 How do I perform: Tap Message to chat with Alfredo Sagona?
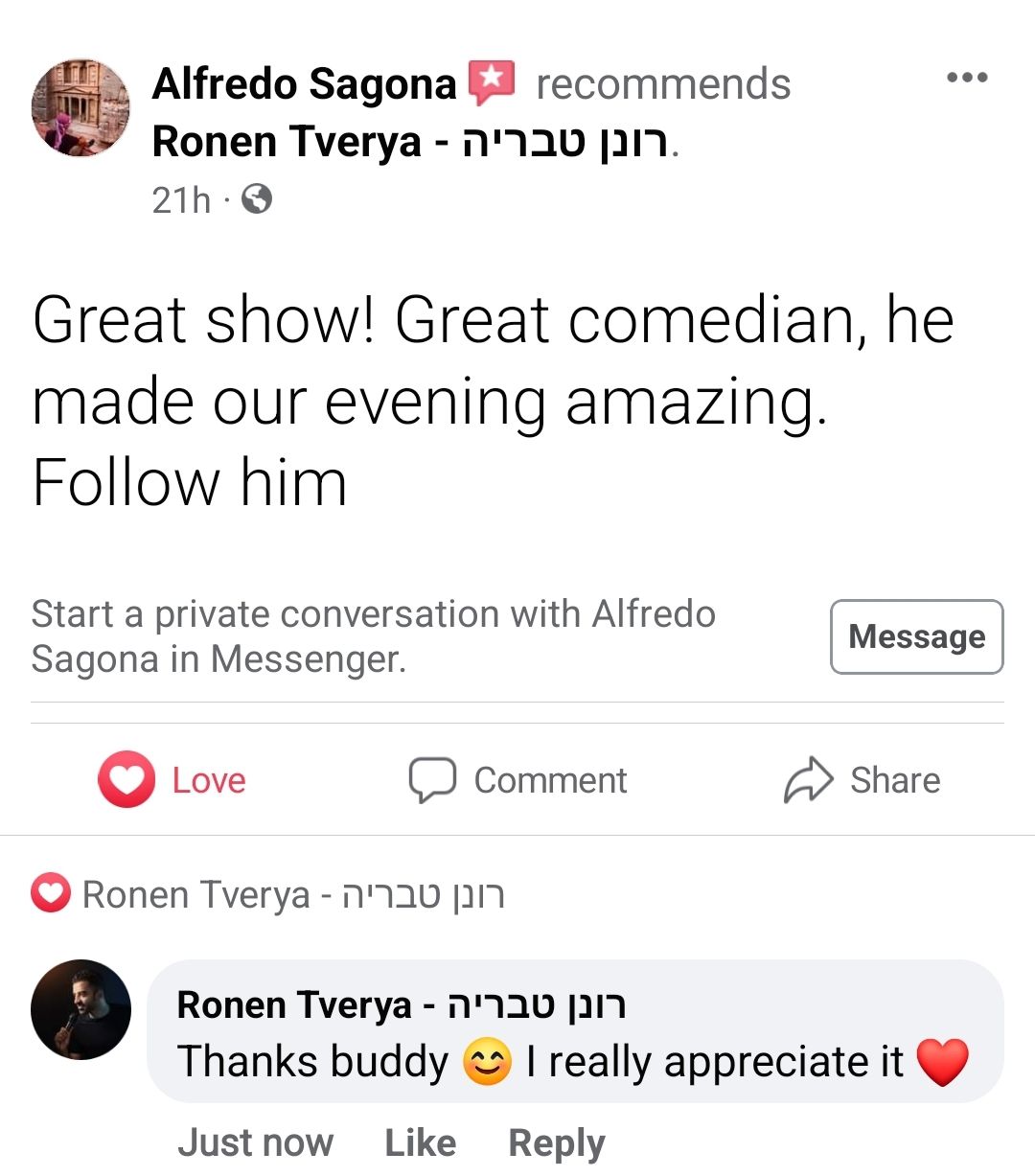[x=916, y=636]
